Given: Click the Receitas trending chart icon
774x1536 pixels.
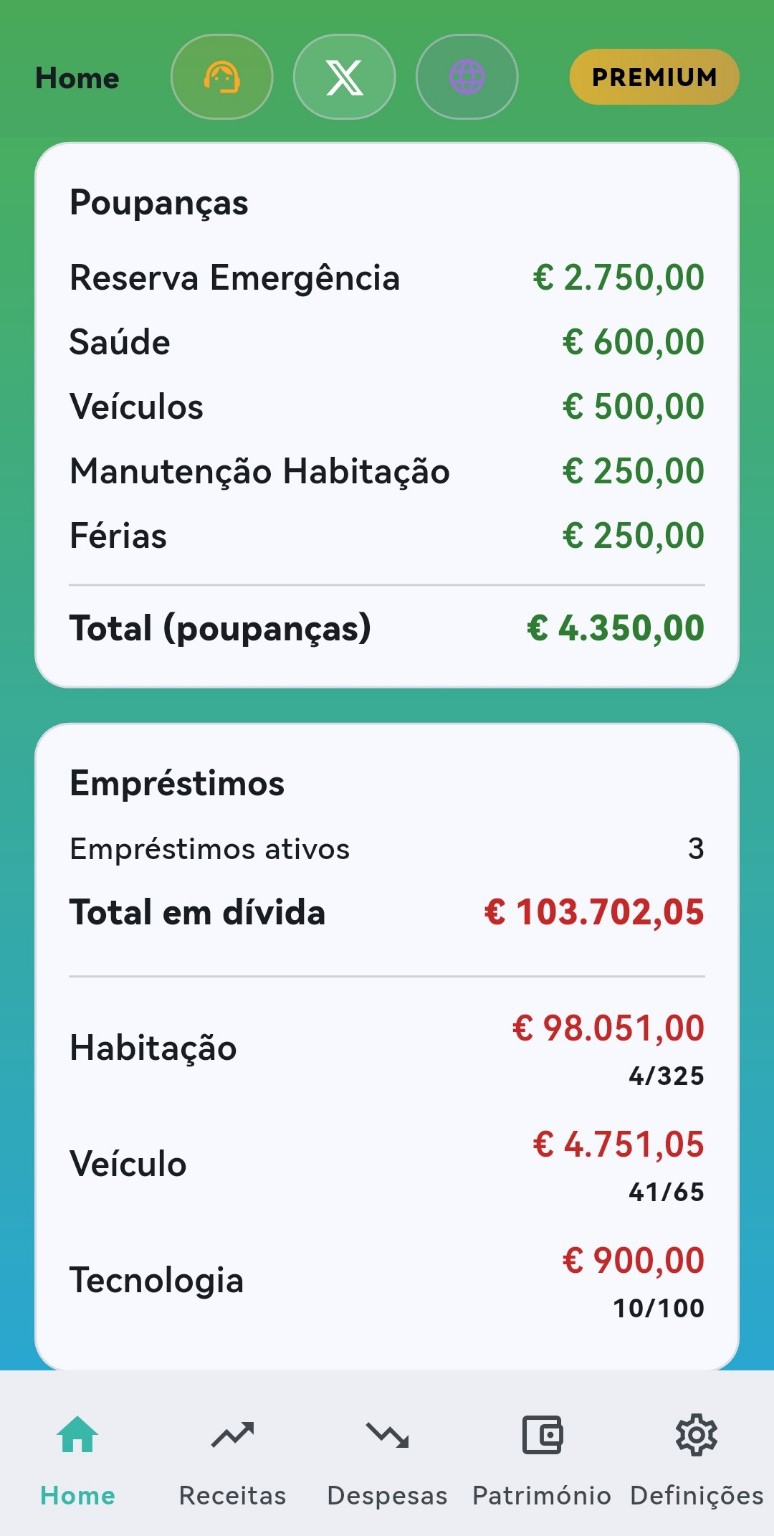Looking at the screenshot, I should [x=232, y=1434].
